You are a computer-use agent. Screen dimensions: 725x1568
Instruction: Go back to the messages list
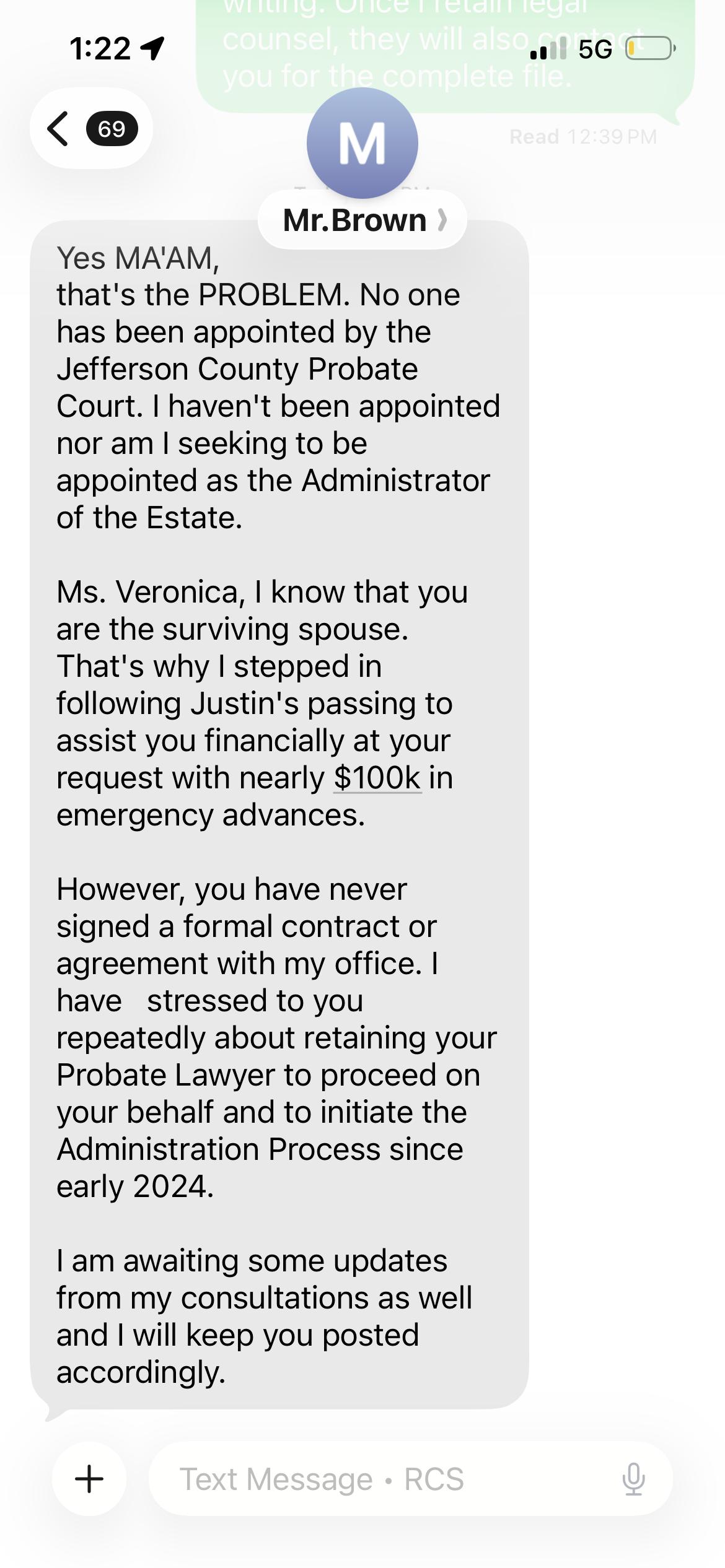pyautogui.click(x=90, y=129)
